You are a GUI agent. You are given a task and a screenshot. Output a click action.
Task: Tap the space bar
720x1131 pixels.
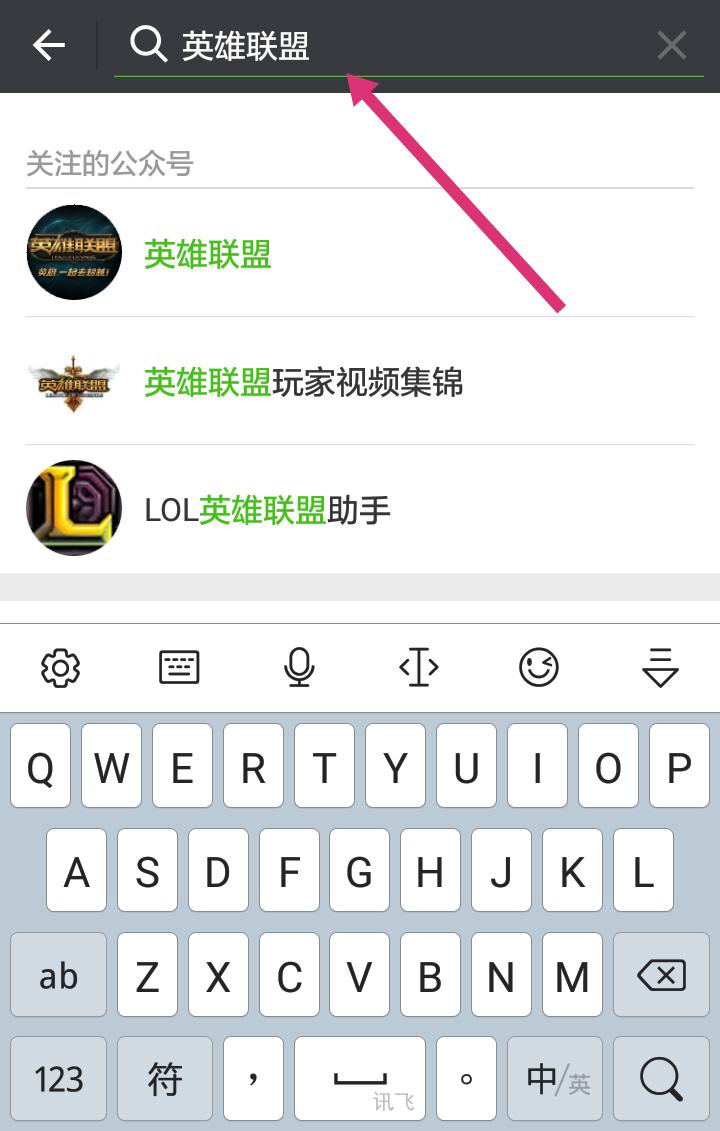click(x=360, y=1078)
